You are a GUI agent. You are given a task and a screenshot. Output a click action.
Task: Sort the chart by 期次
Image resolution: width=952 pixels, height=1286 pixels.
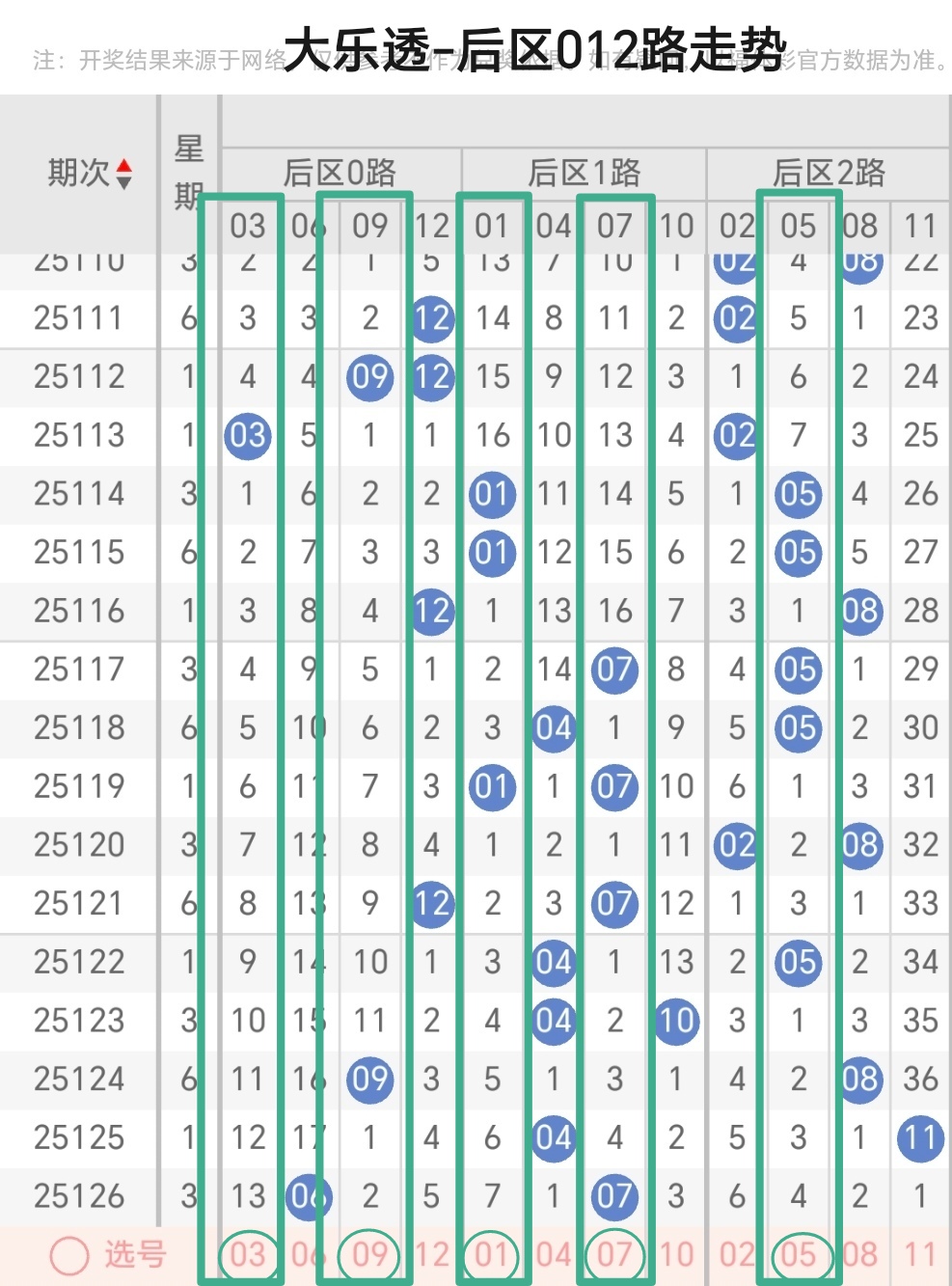click(90, 174)
